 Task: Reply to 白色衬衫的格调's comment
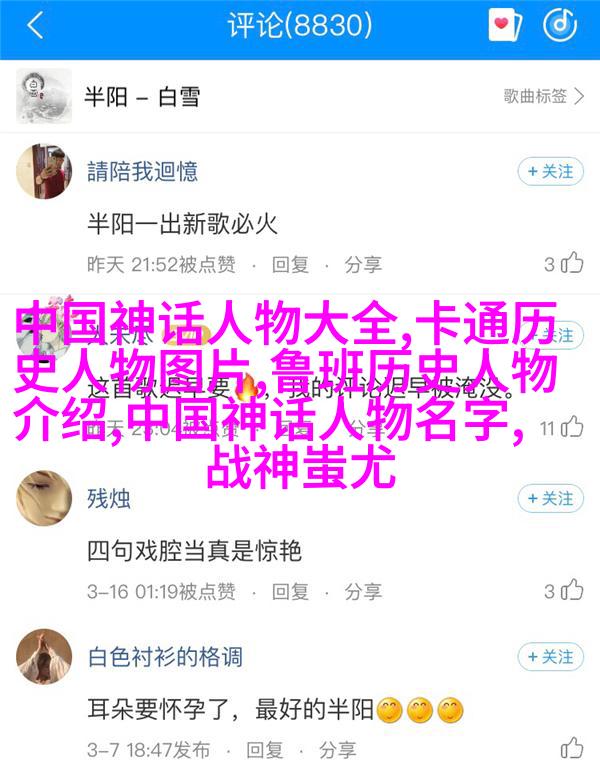coord(264,749)
